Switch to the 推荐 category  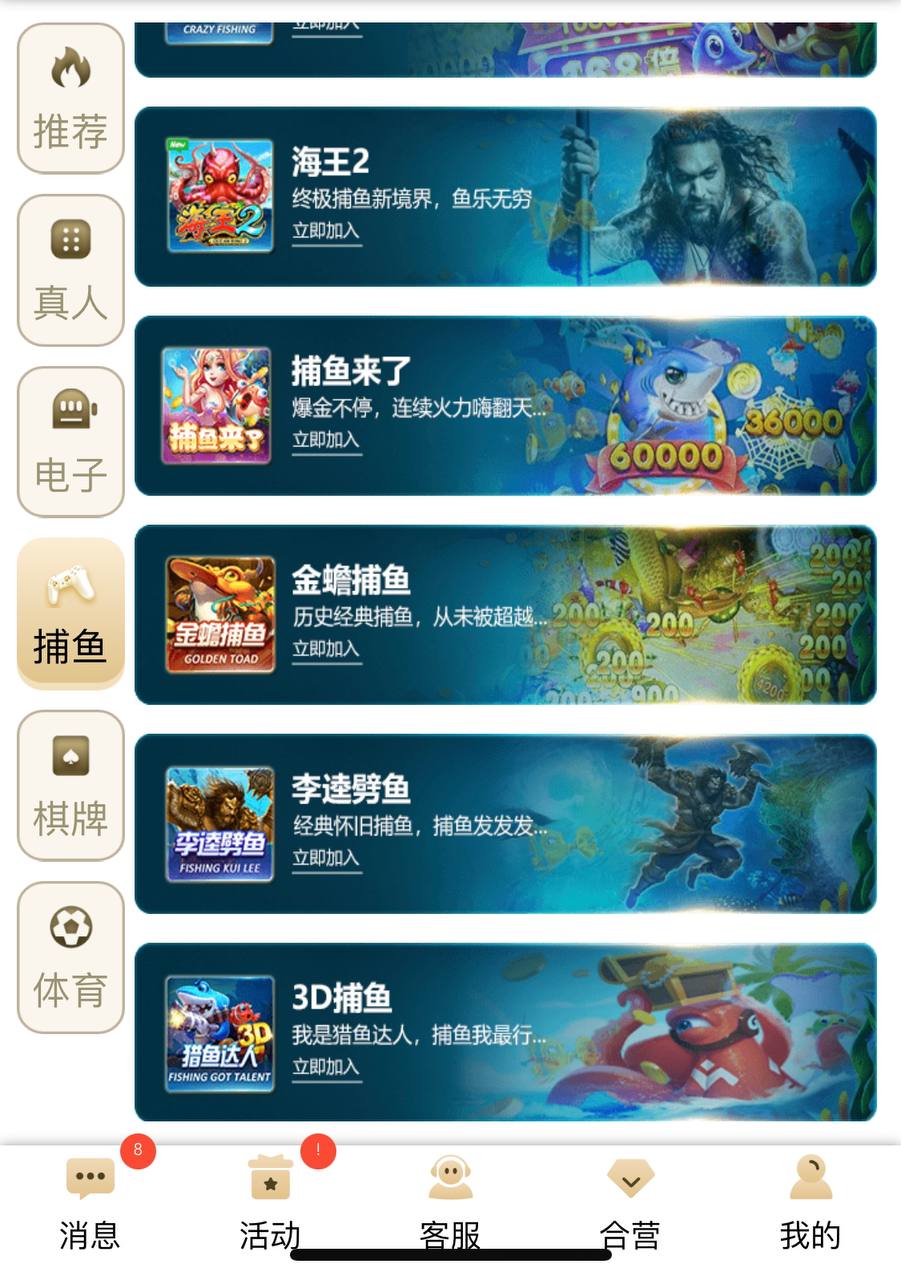(70, 99)
